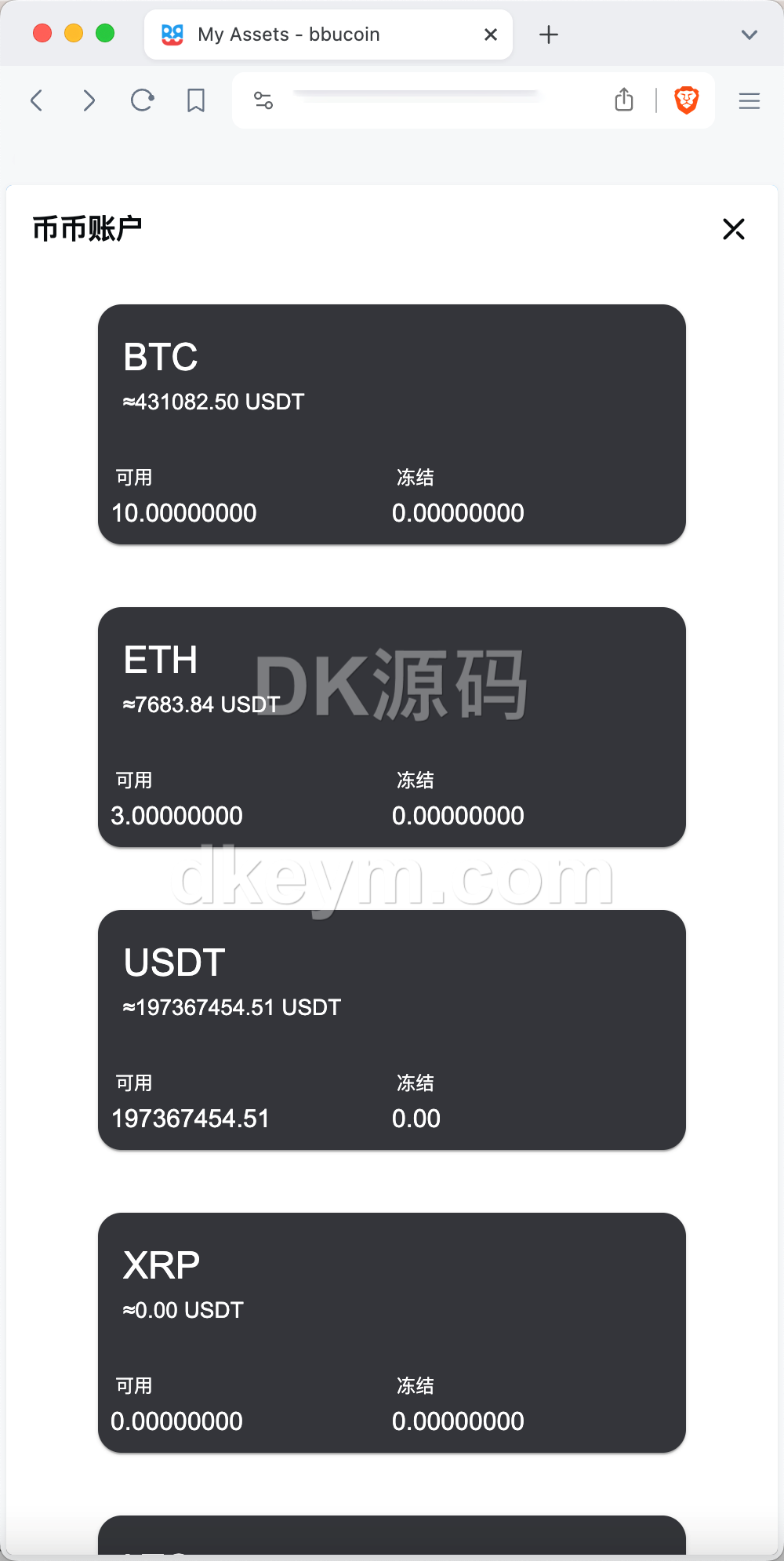This screenshot has height=1561, width=784.
Task: Reload the current page
Action: 142,100
